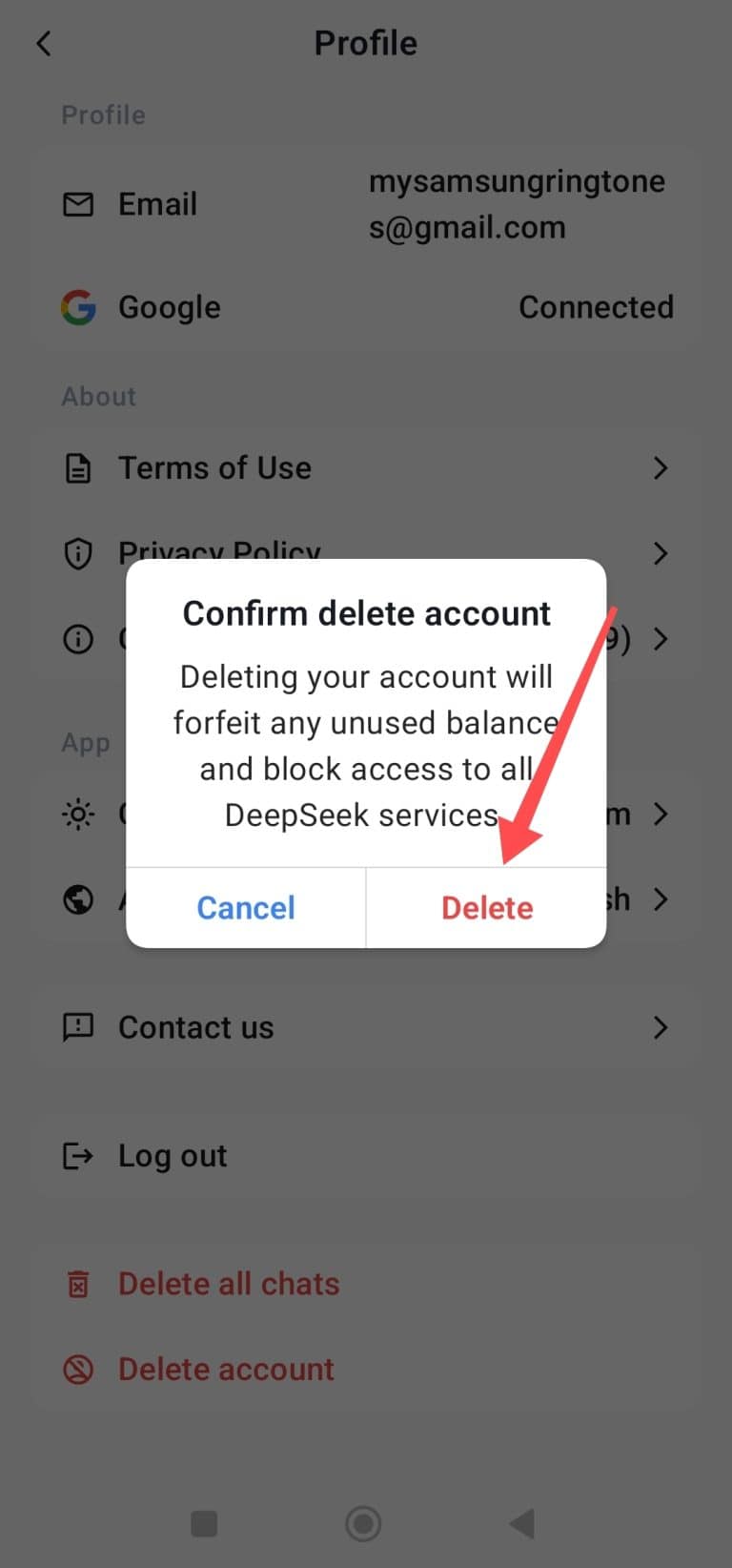Cancel the delete account dialog
The image size is (732, 1568).
click(246, 907)
